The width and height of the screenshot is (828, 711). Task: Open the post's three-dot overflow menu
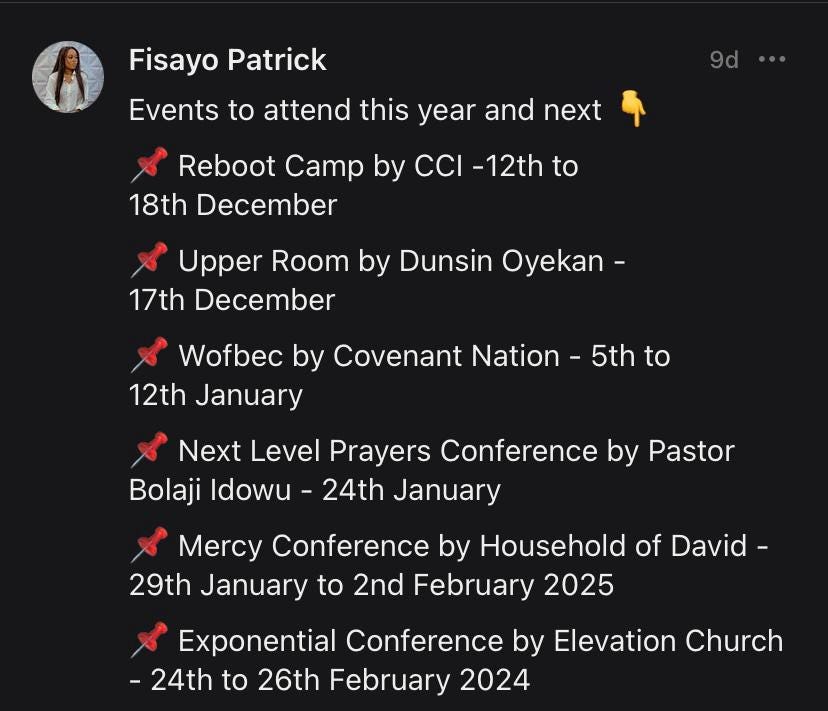click(x=772, y=60)
